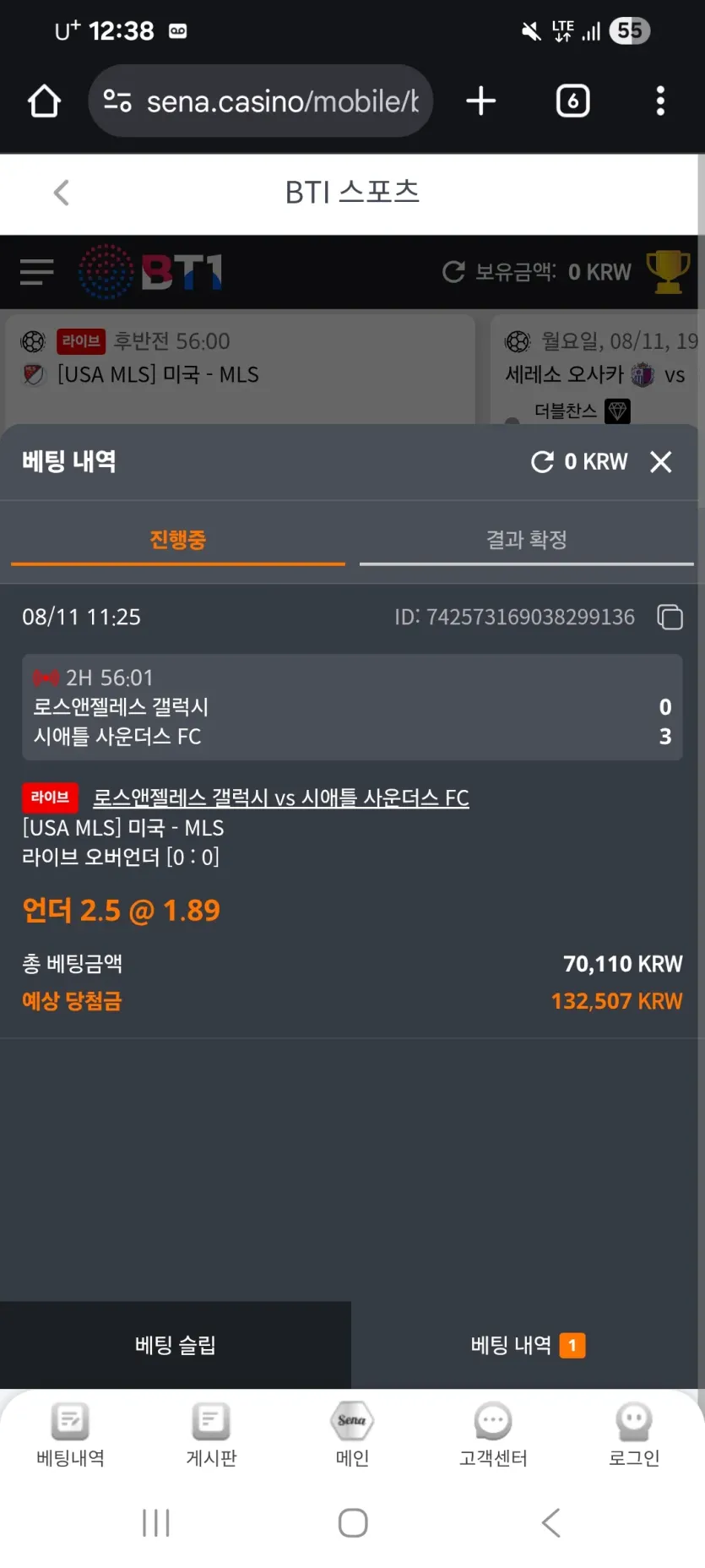Open browser overflow menu

tap(660, 101)
